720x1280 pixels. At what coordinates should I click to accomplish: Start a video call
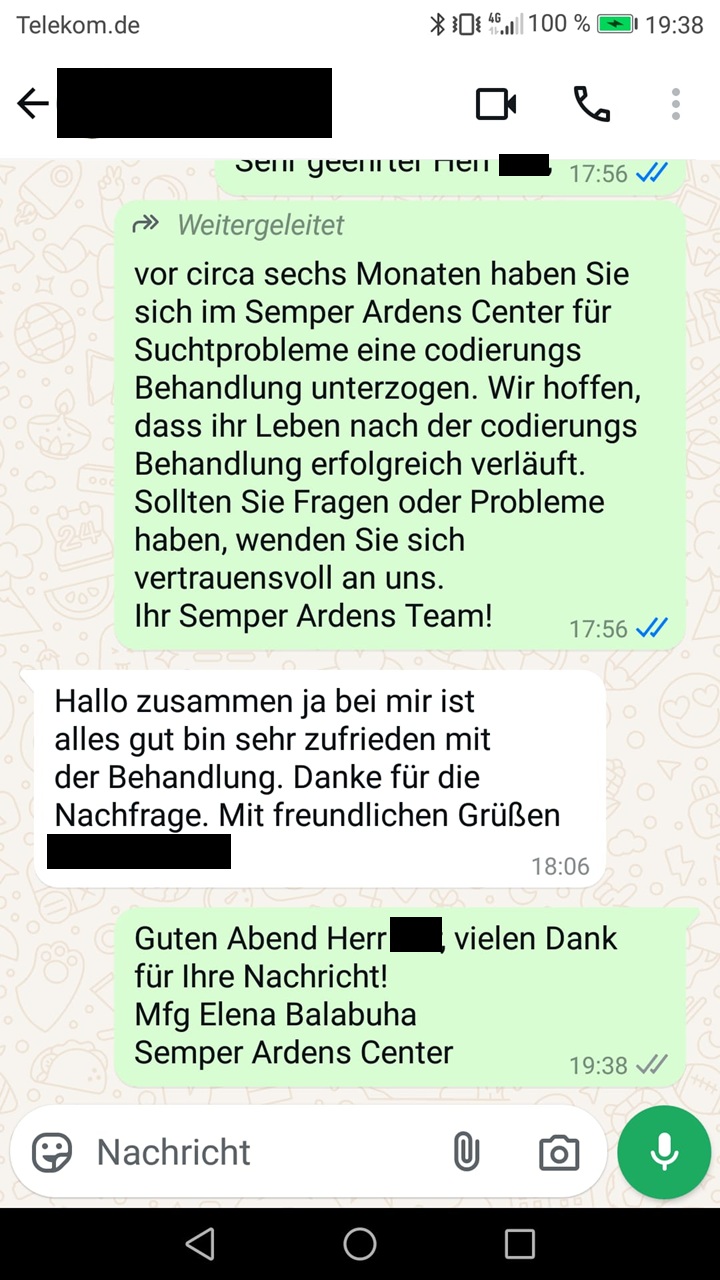pos(496,104)
